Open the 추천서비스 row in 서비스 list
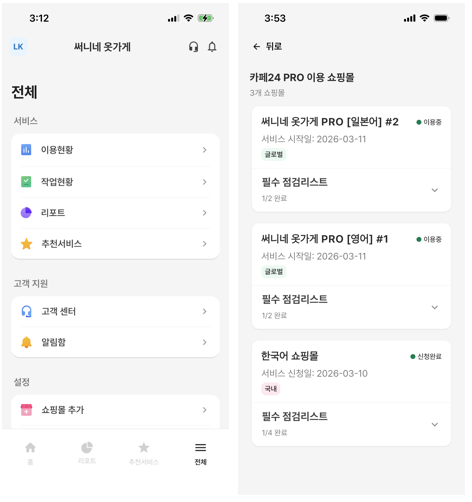This screenshot has width=472, height=502. 115,244
